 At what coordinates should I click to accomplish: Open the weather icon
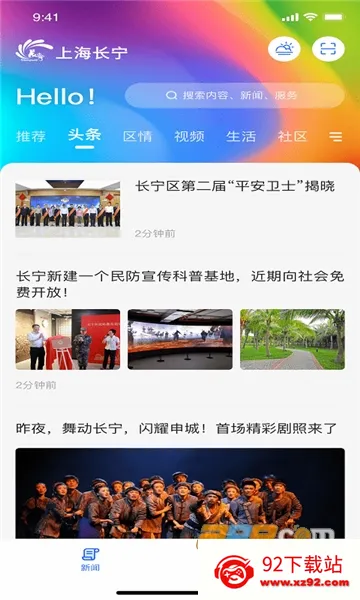tap(284, 49)
